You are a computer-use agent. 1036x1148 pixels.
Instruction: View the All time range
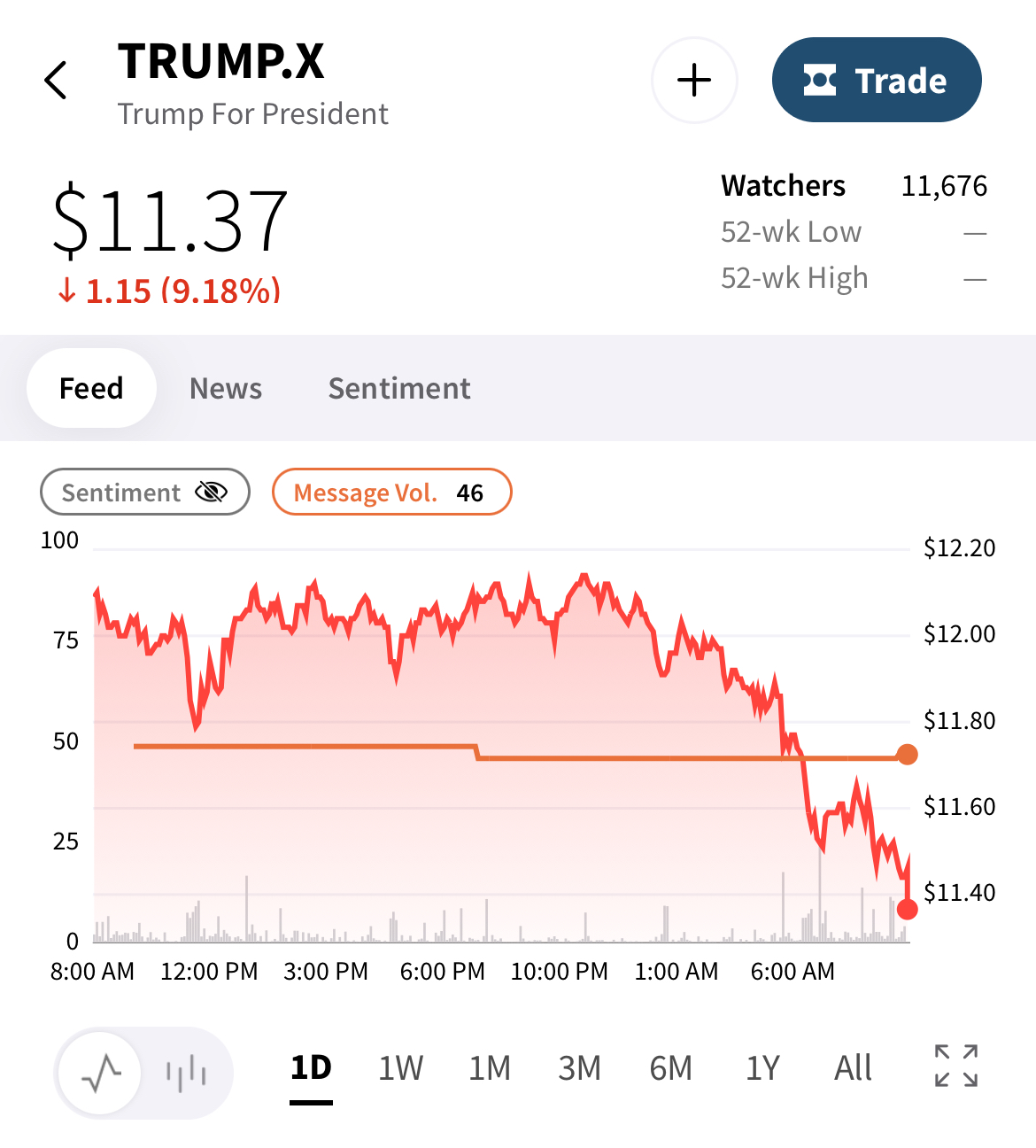tap(853, 1068)
